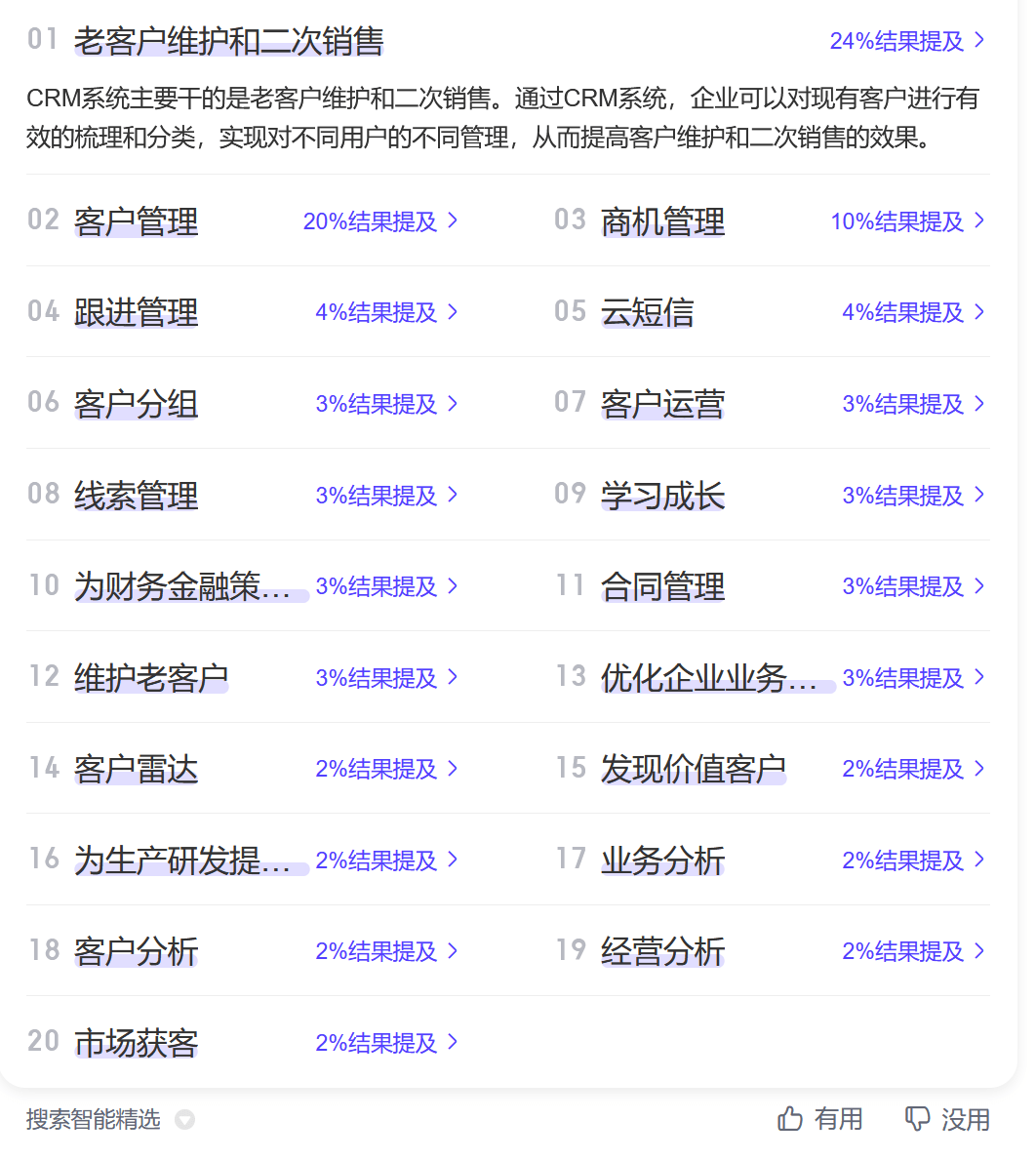Click the chevron beside 合同管理's 3%结果提及
This screenshot has width=1036, height=1160.
(978, 586)
